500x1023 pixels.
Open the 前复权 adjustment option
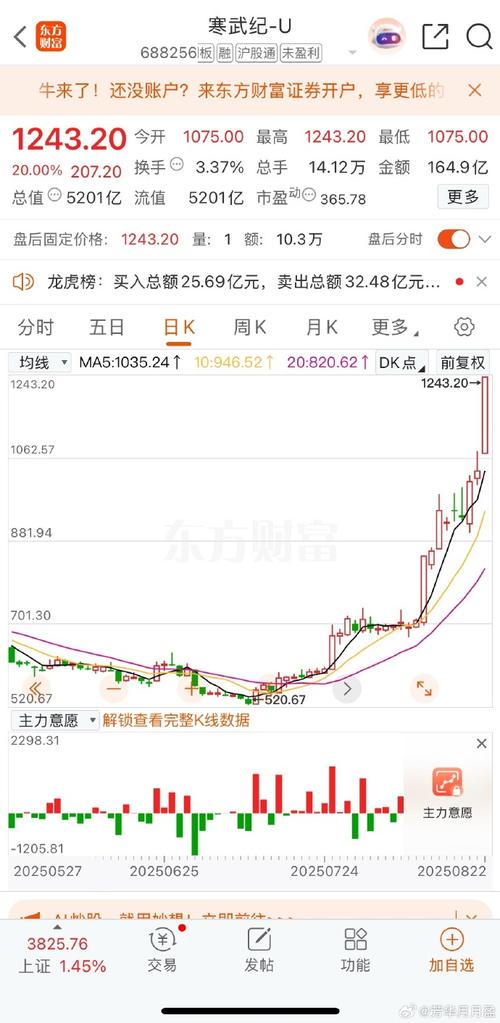click(463, 363)
